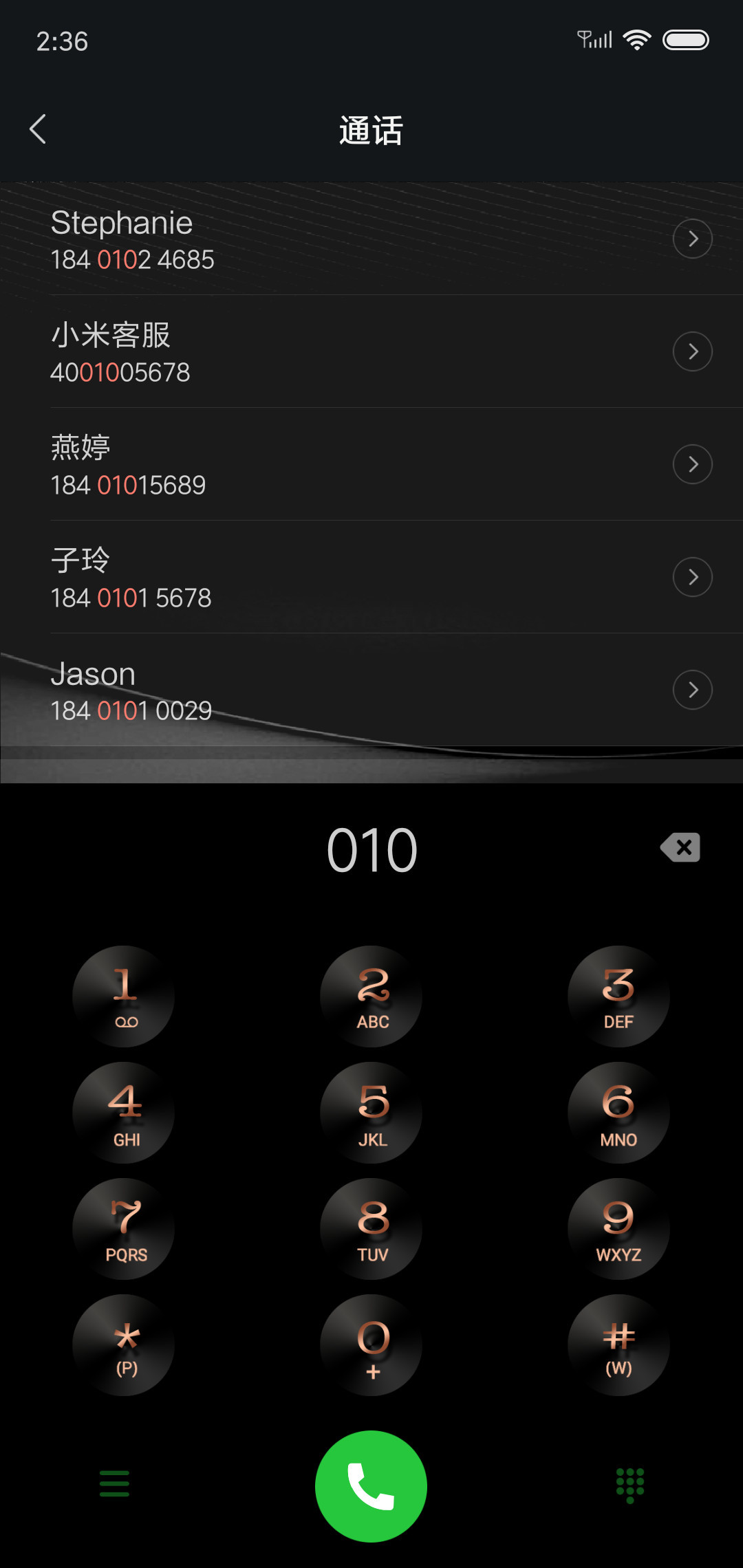Delete the last dialed digit
The height and width of the screenshot is (1568, 743).
[680, 847]
